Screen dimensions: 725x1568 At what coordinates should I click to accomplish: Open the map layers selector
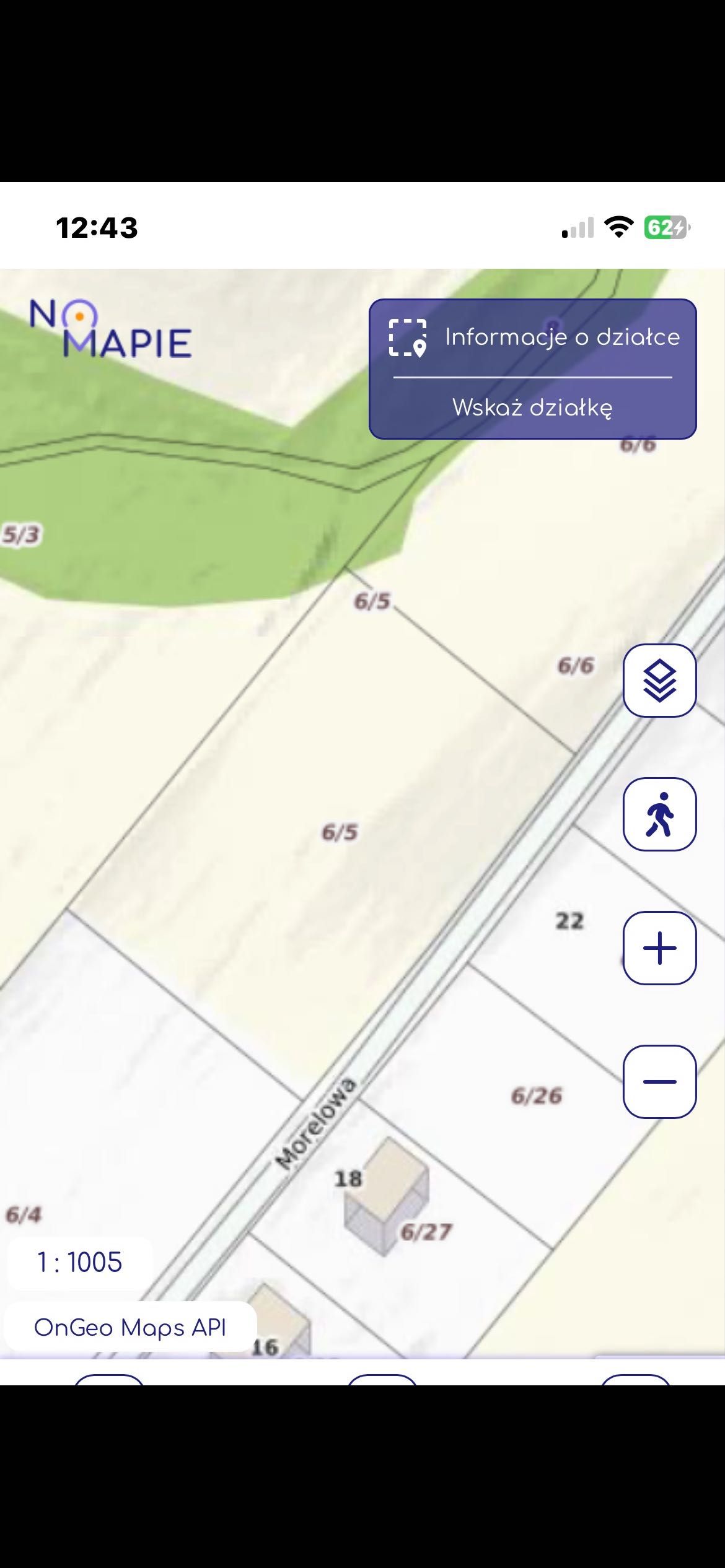point(659,681)
